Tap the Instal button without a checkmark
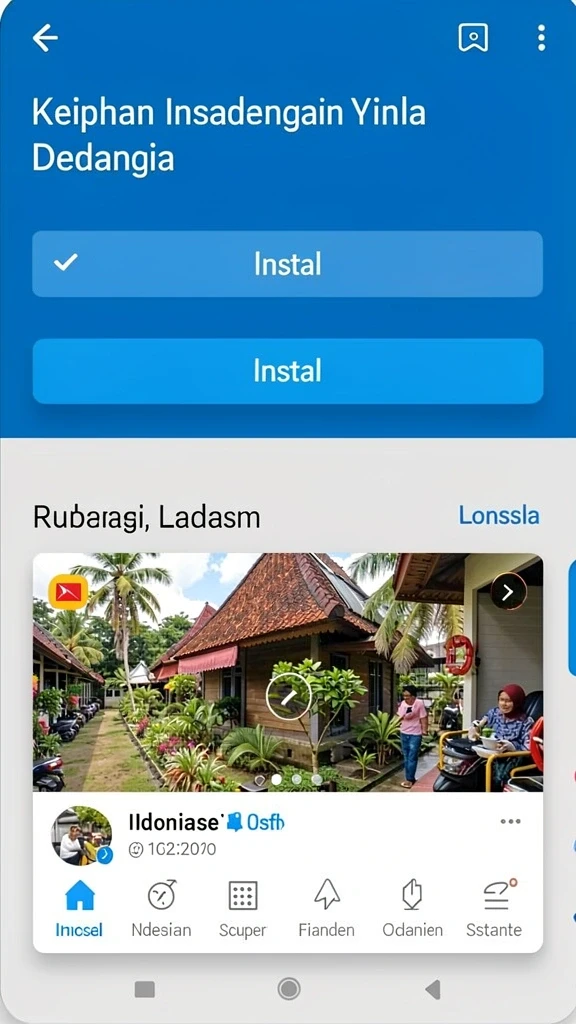Screen dimensions: 576x1024 point(287,370)
